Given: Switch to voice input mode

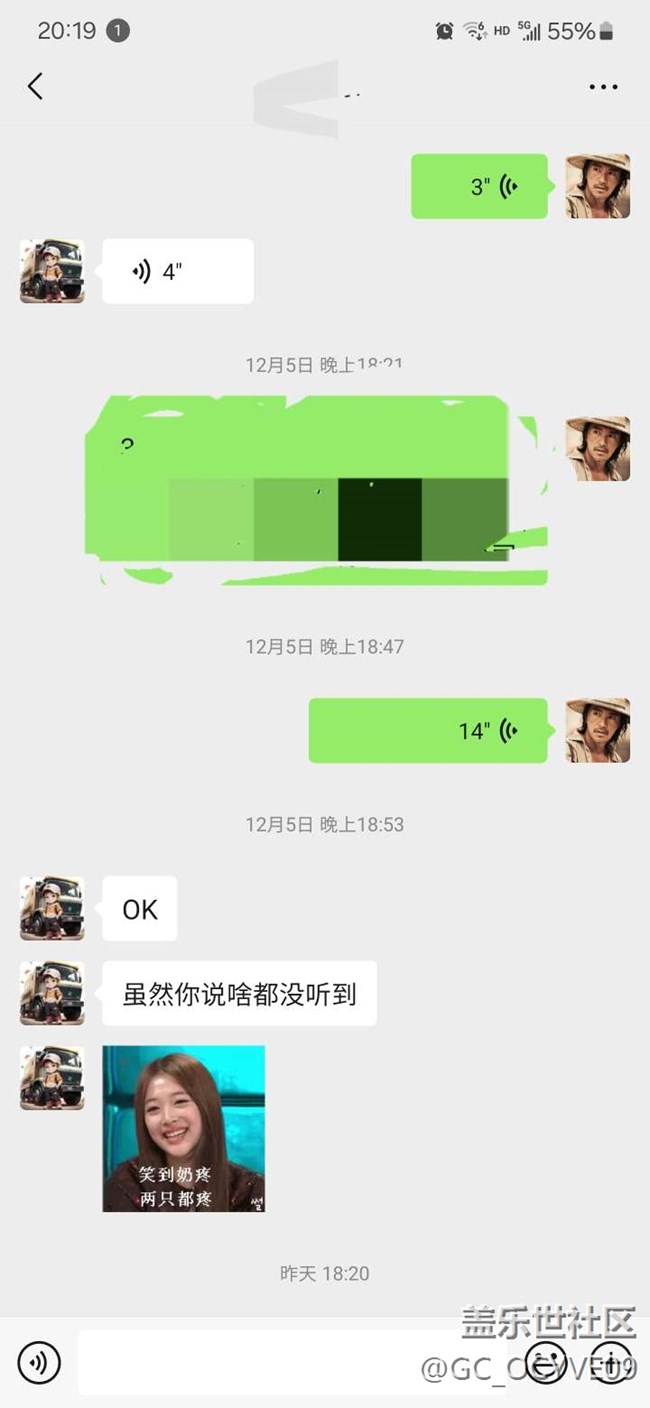Looking at the screenshot, I should pyautogui.click(x=39, y=1362).
